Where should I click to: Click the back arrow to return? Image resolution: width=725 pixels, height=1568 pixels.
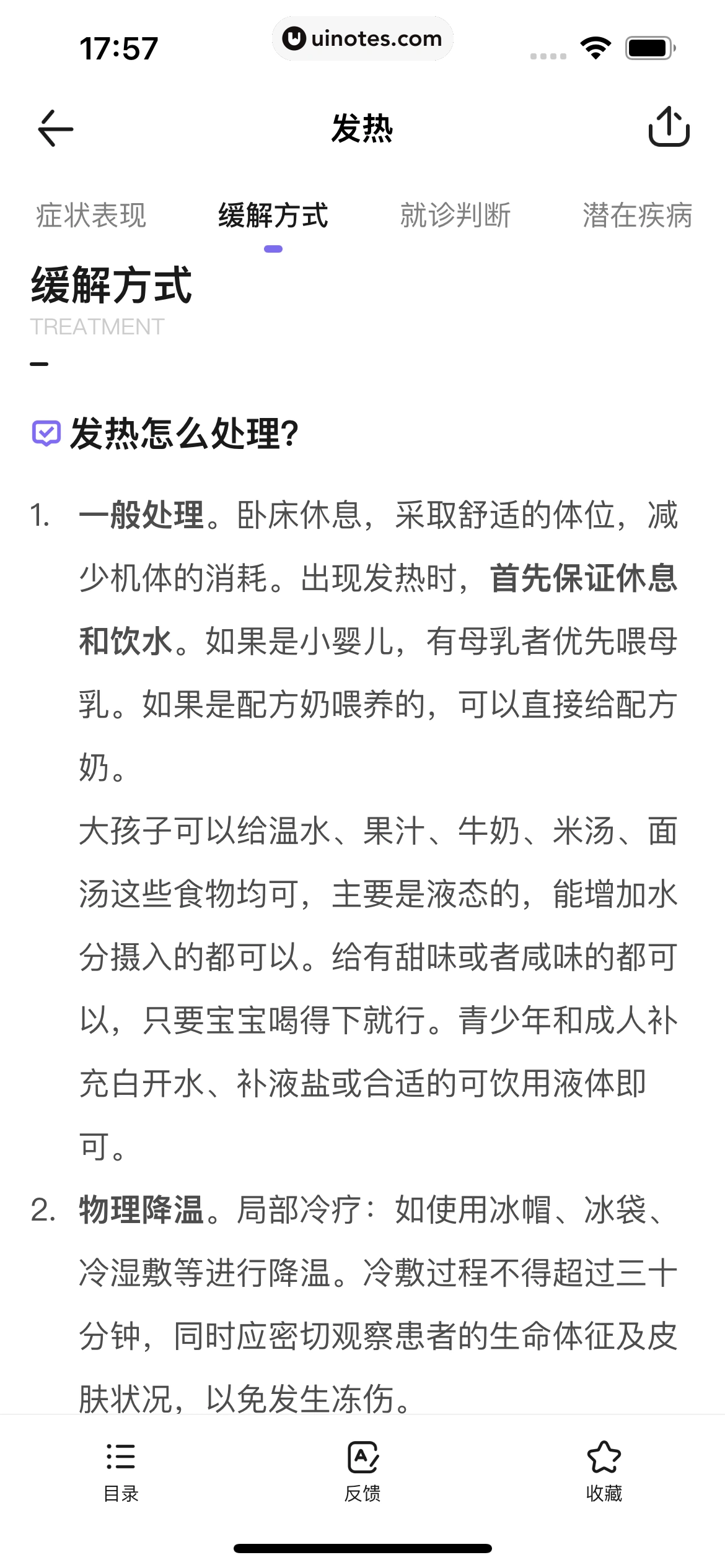coord(55,129)
